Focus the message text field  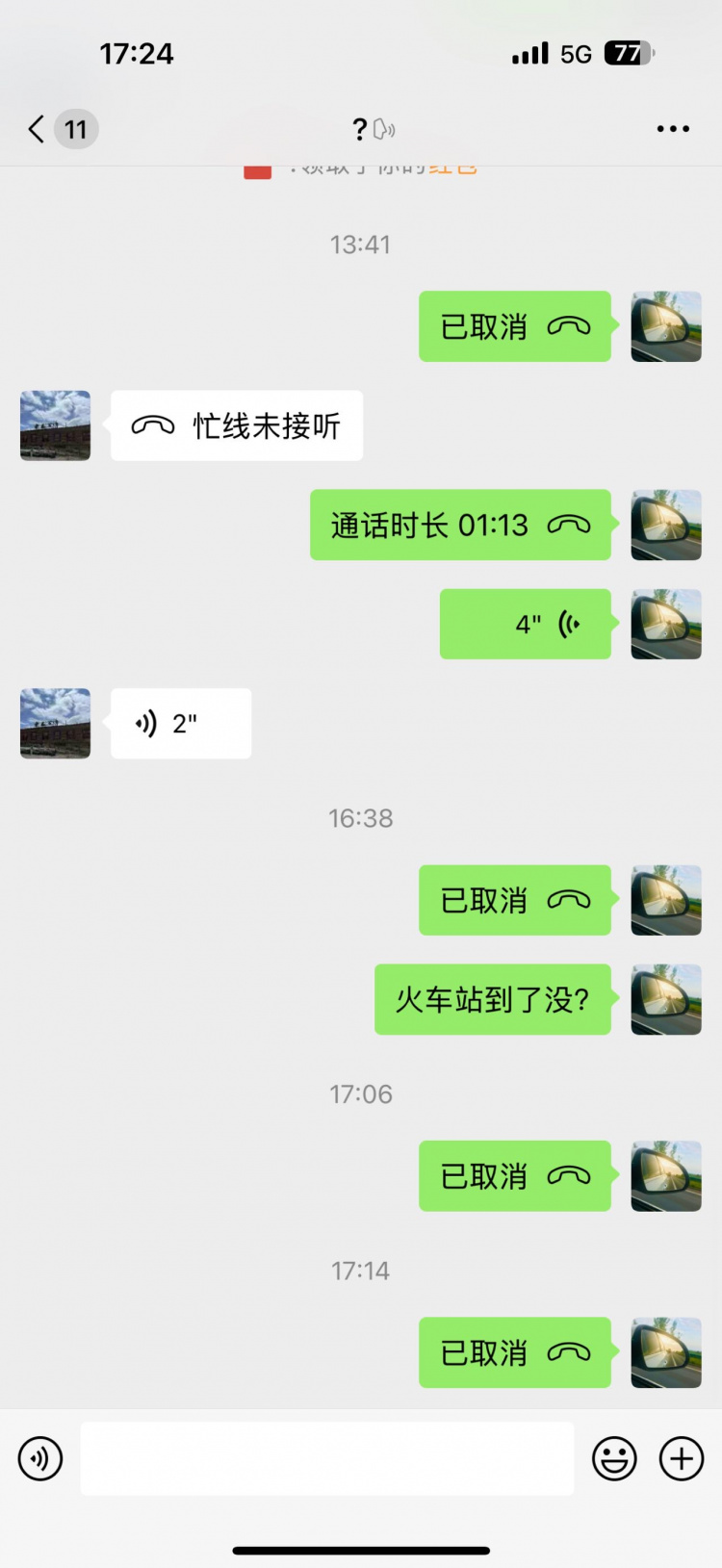tap(327, 1459)
